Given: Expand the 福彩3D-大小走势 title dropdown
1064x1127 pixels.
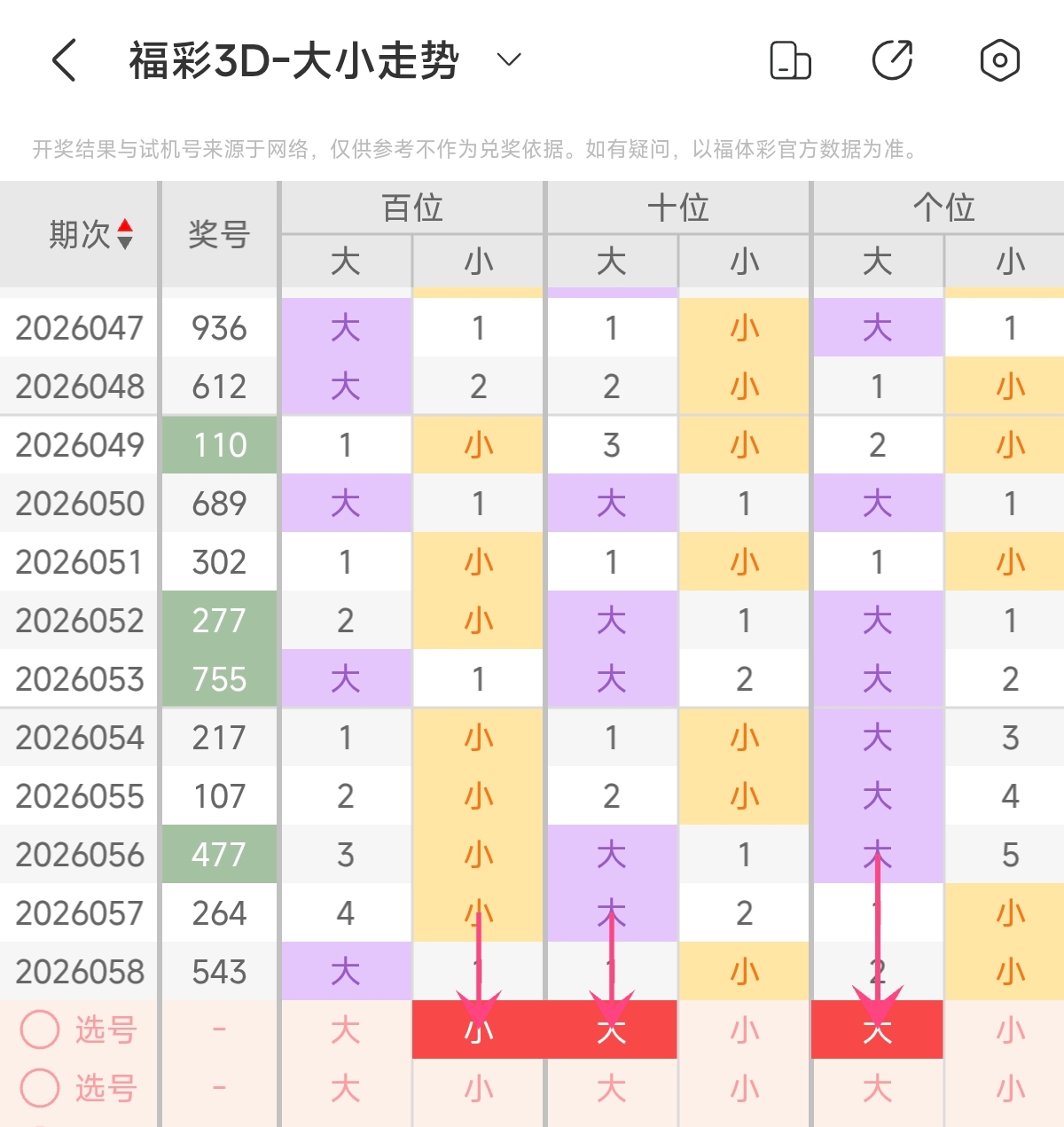Looking at the screenshot, I should [x=509, y=60].
